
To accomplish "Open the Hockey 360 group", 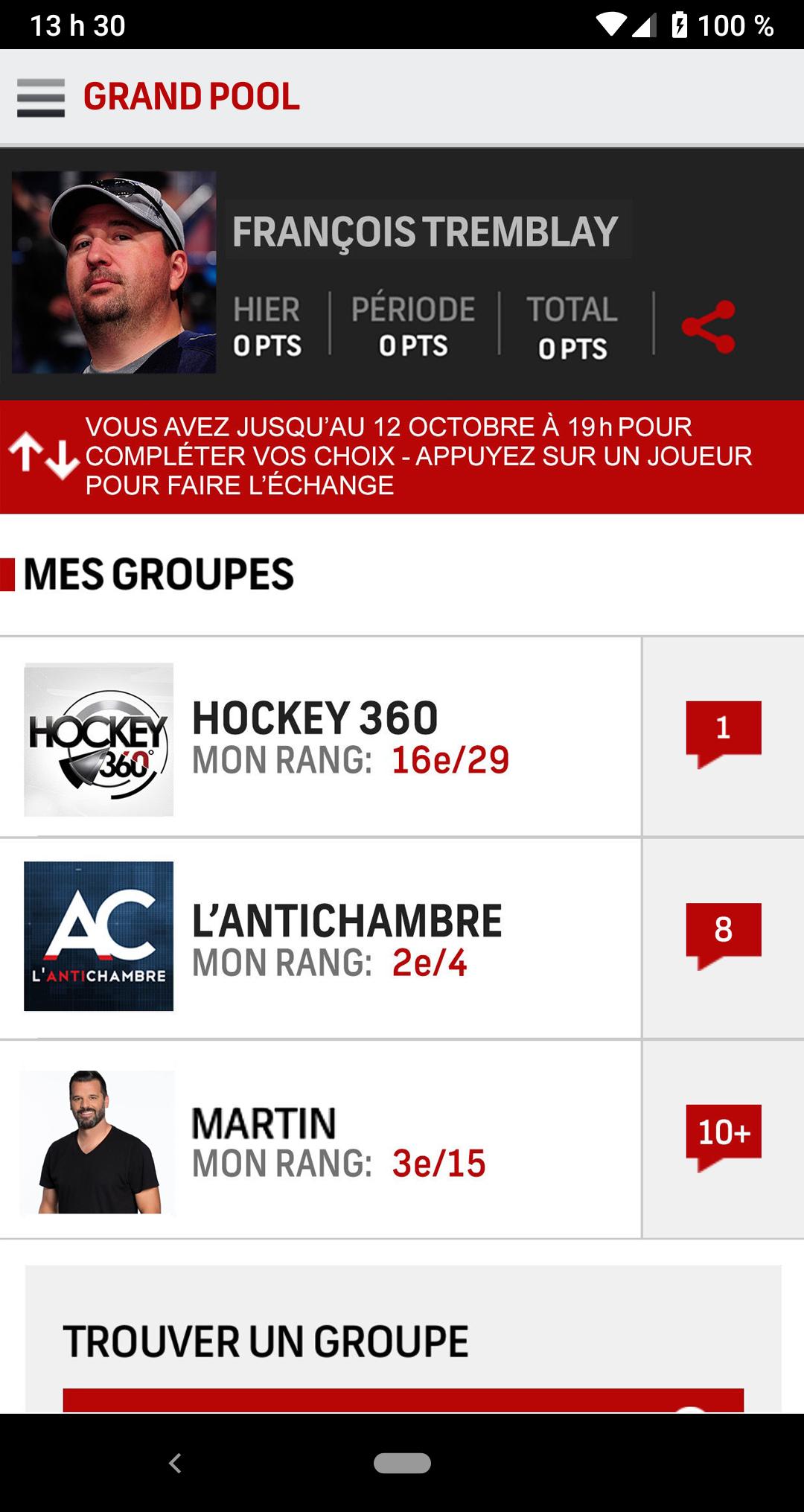I will click(320, 737).
